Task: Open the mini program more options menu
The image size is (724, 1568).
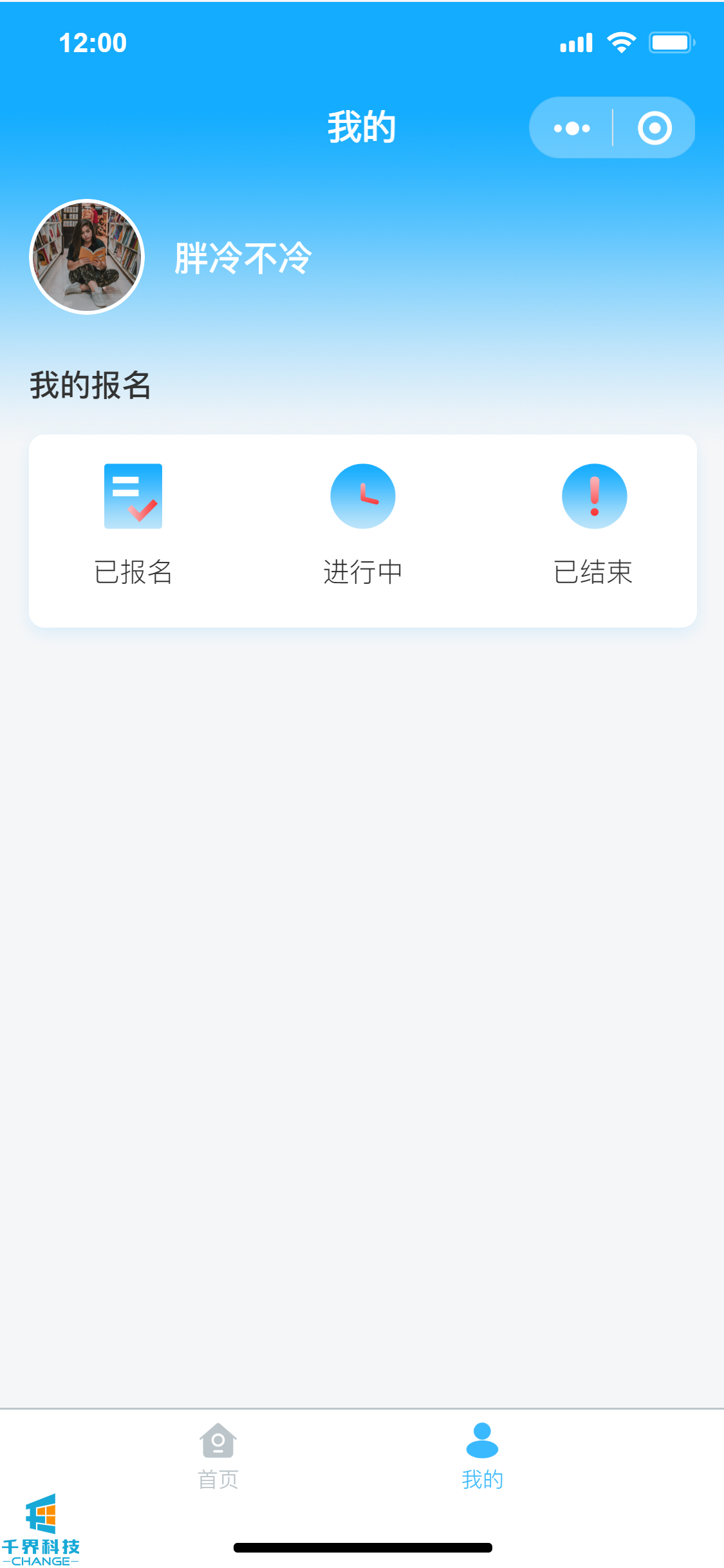Action: point(571,128)
